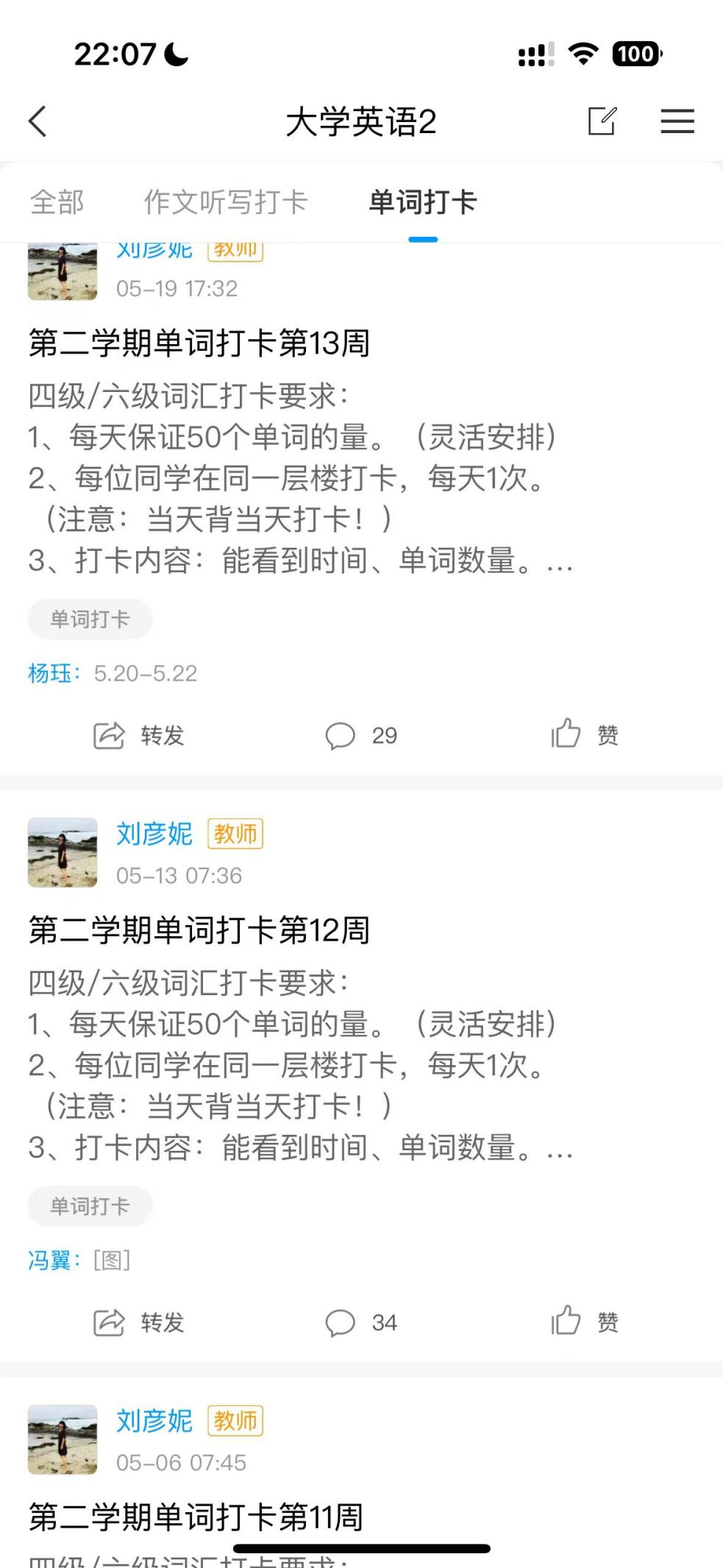Screen dimensions: 723x1568
Task: Switch to the 作文听写打卡 tab
Action: click(225, 202)
